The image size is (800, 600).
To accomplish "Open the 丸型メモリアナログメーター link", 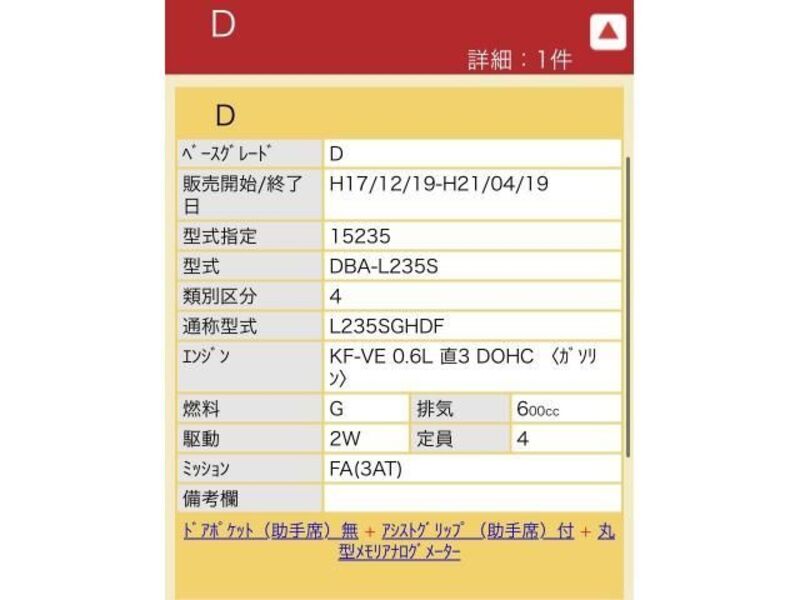I will coord(400,551).
